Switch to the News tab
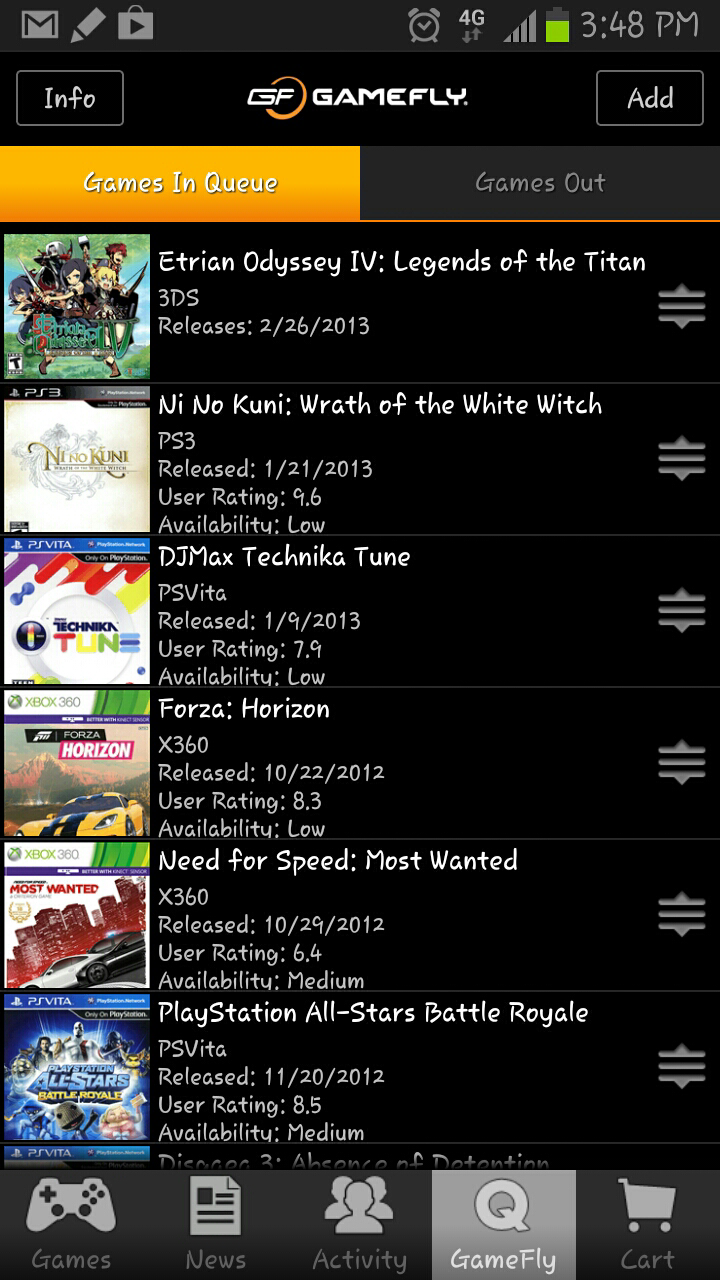720x1280 pixels. (215, 1225)
